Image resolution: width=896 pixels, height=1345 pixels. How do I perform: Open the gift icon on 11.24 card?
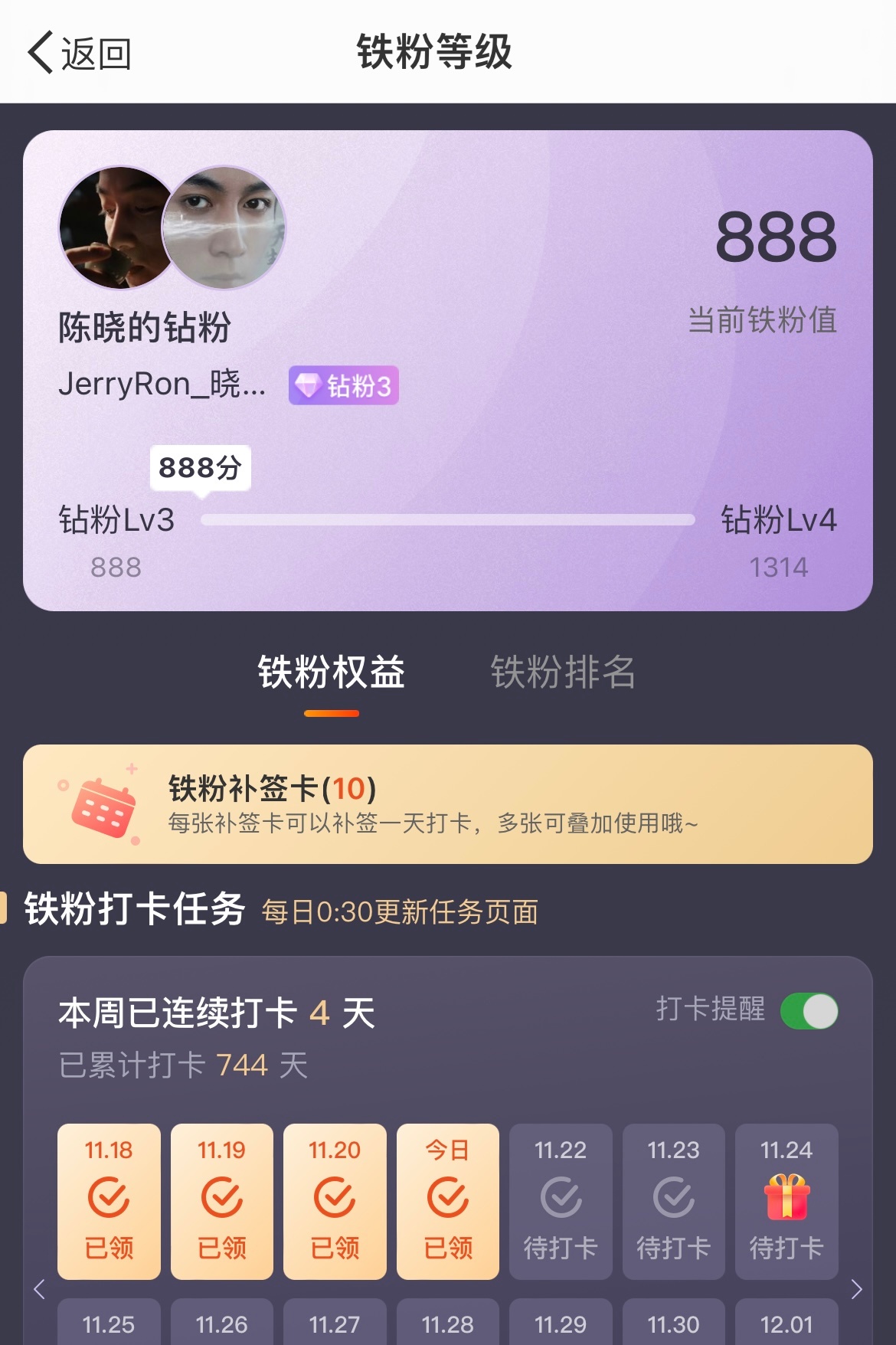(x=786, y=1200)
